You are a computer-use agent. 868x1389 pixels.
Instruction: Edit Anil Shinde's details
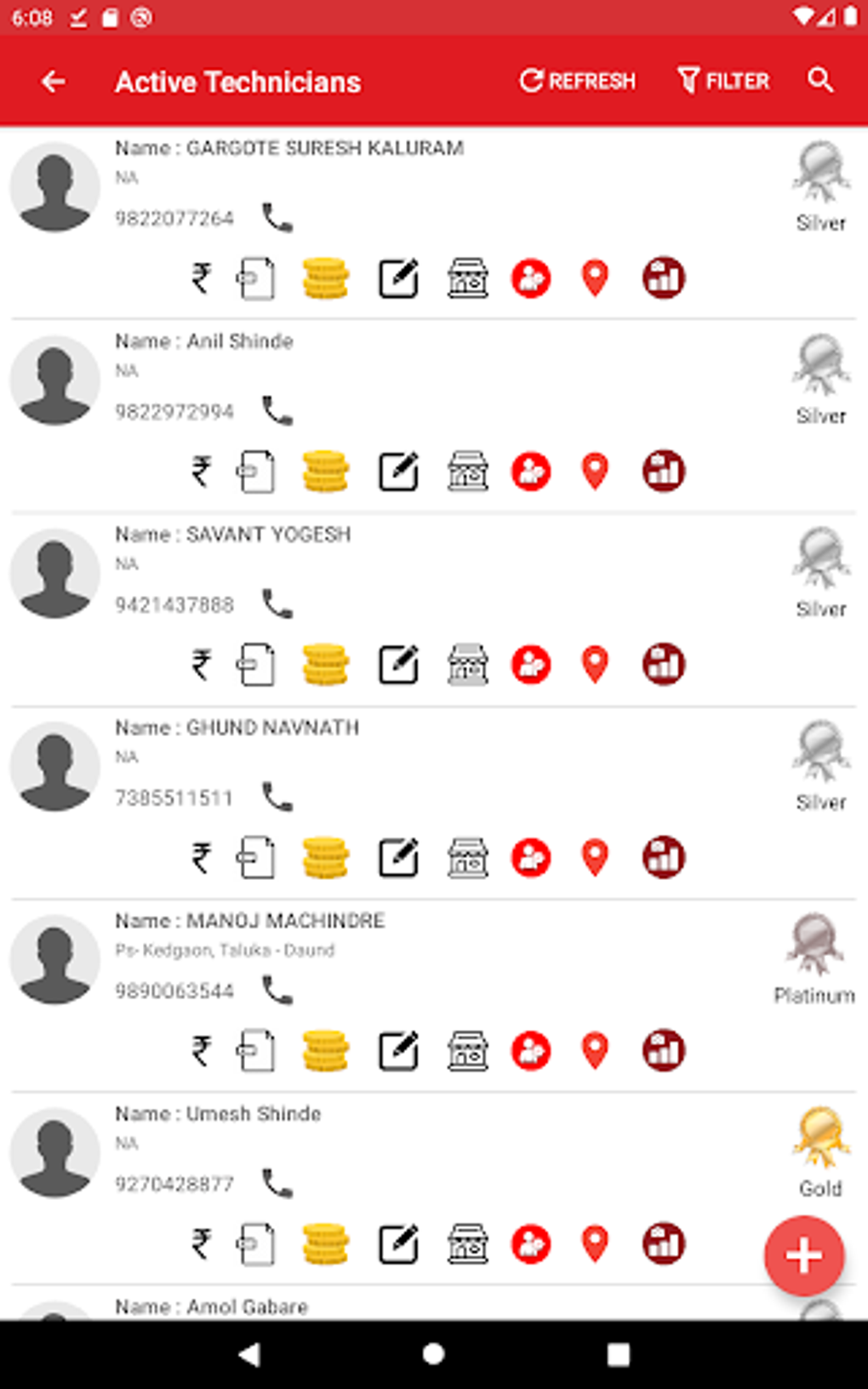[x=398, y=472]
